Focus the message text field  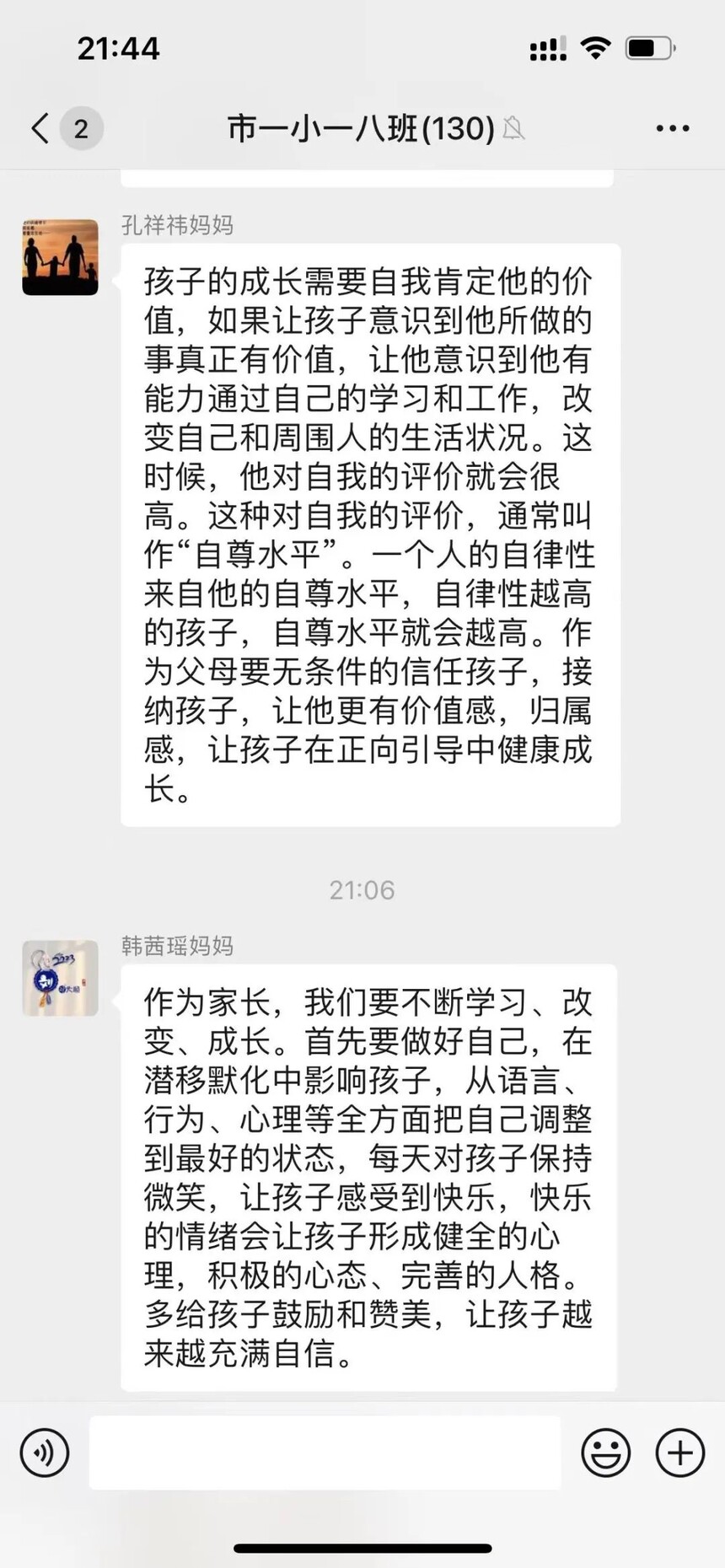[x=325, y=1452]
